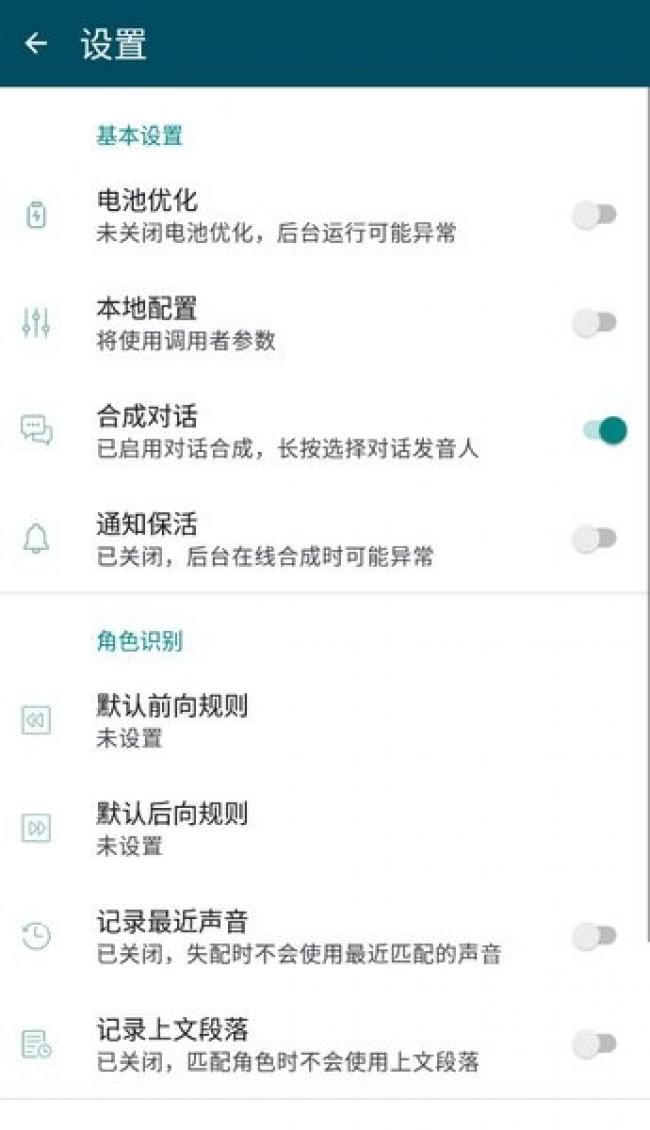Turn on the 本地配置 switch
Viewport: 650px width, 1130px height.
(596, 323)
